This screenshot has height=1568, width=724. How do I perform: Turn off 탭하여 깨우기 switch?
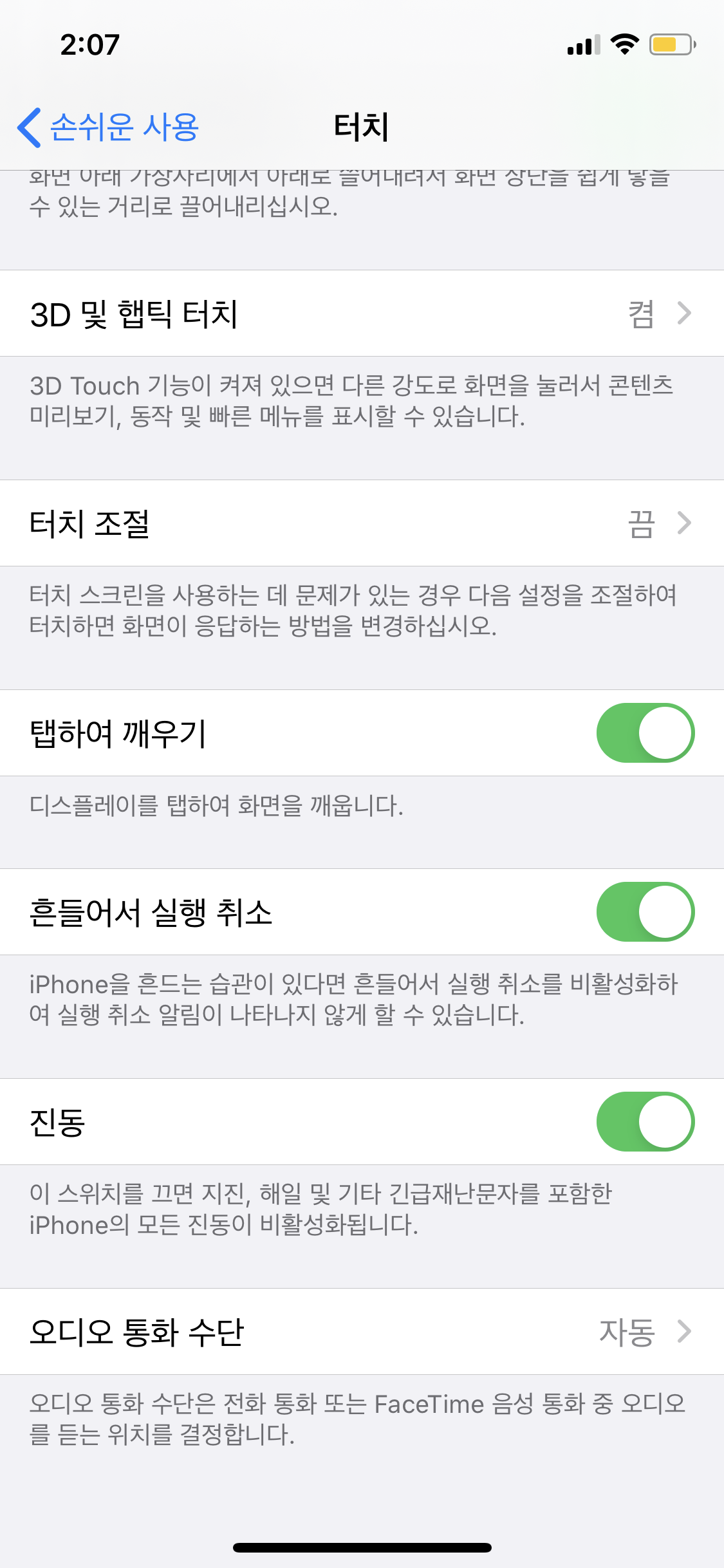coord(645,733)
